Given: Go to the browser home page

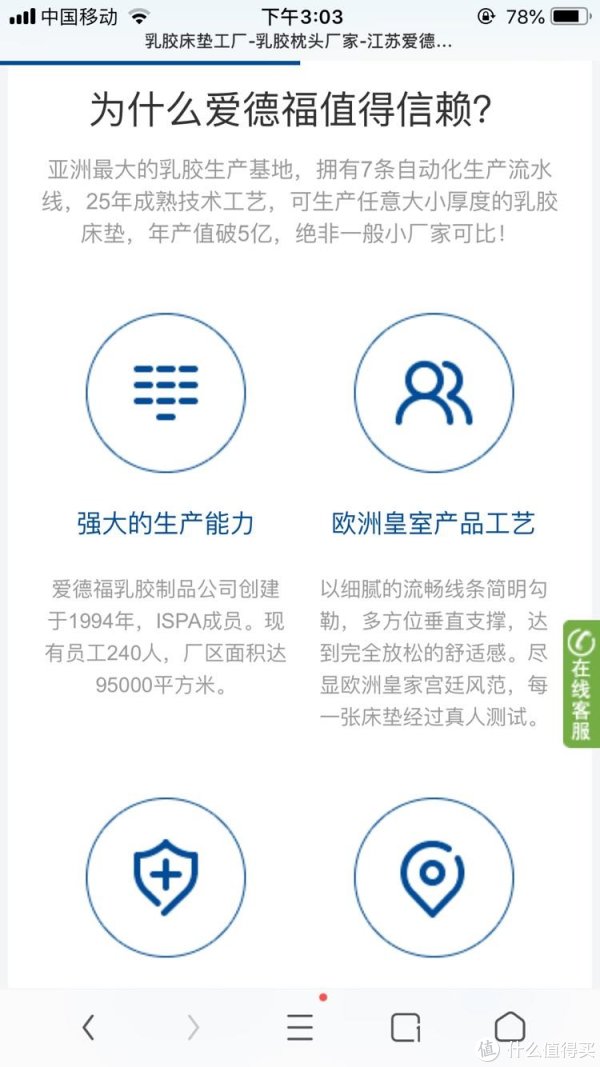Looking at the screenshot, I should 510,1027.
